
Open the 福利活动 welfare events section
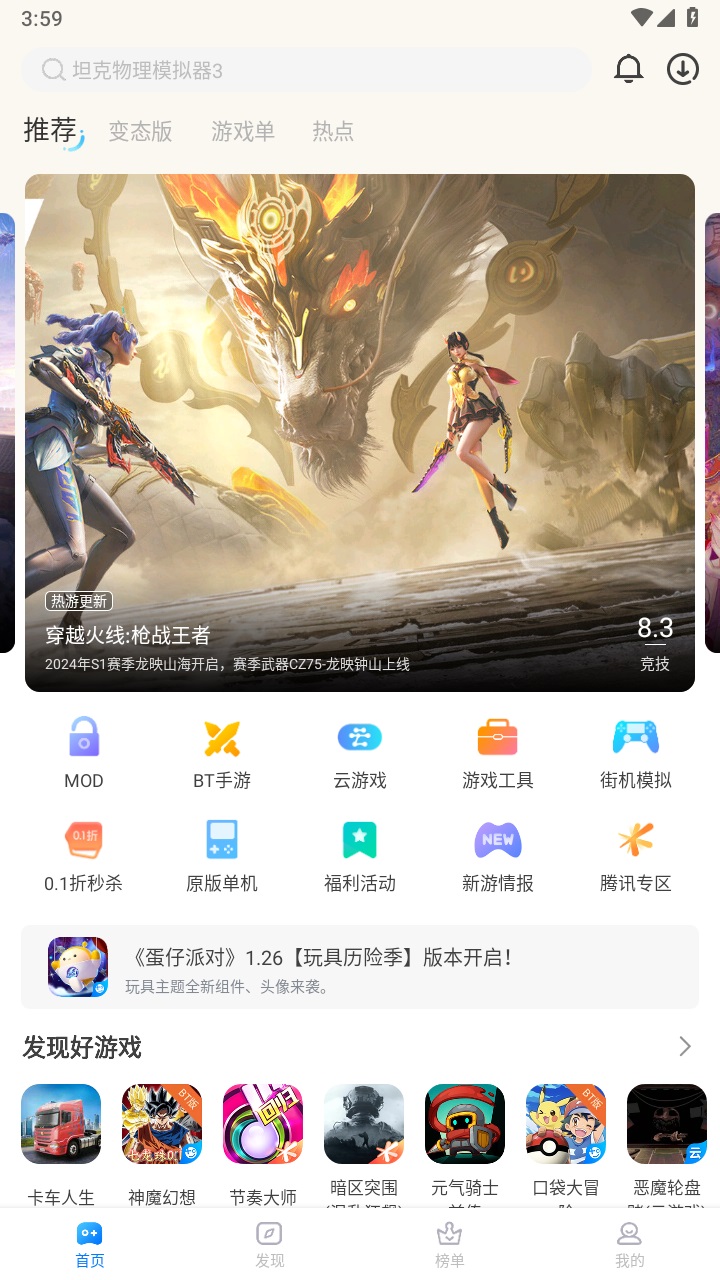[359, 855]
